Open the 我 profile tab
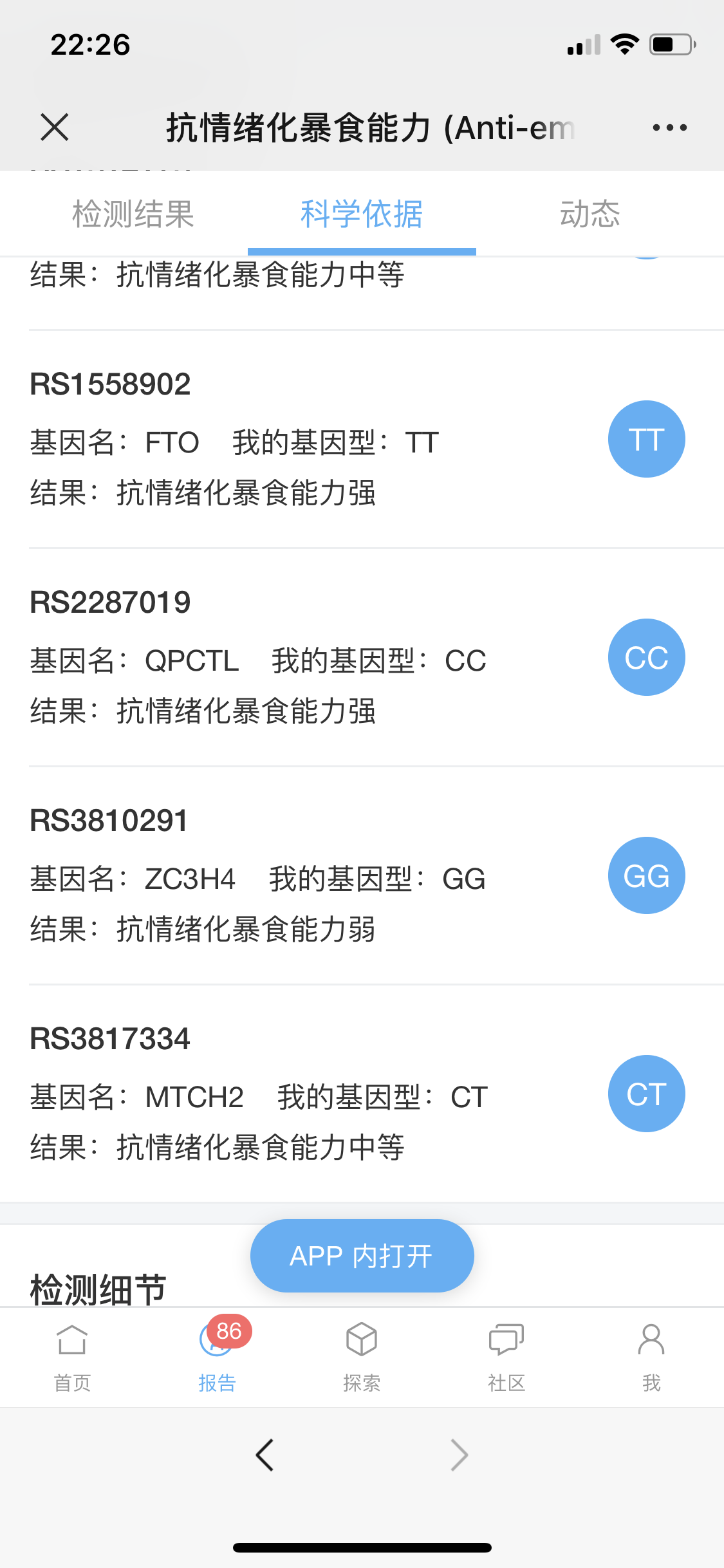Viewport: 724px width, 1568px height. [x=651, y=1355]
